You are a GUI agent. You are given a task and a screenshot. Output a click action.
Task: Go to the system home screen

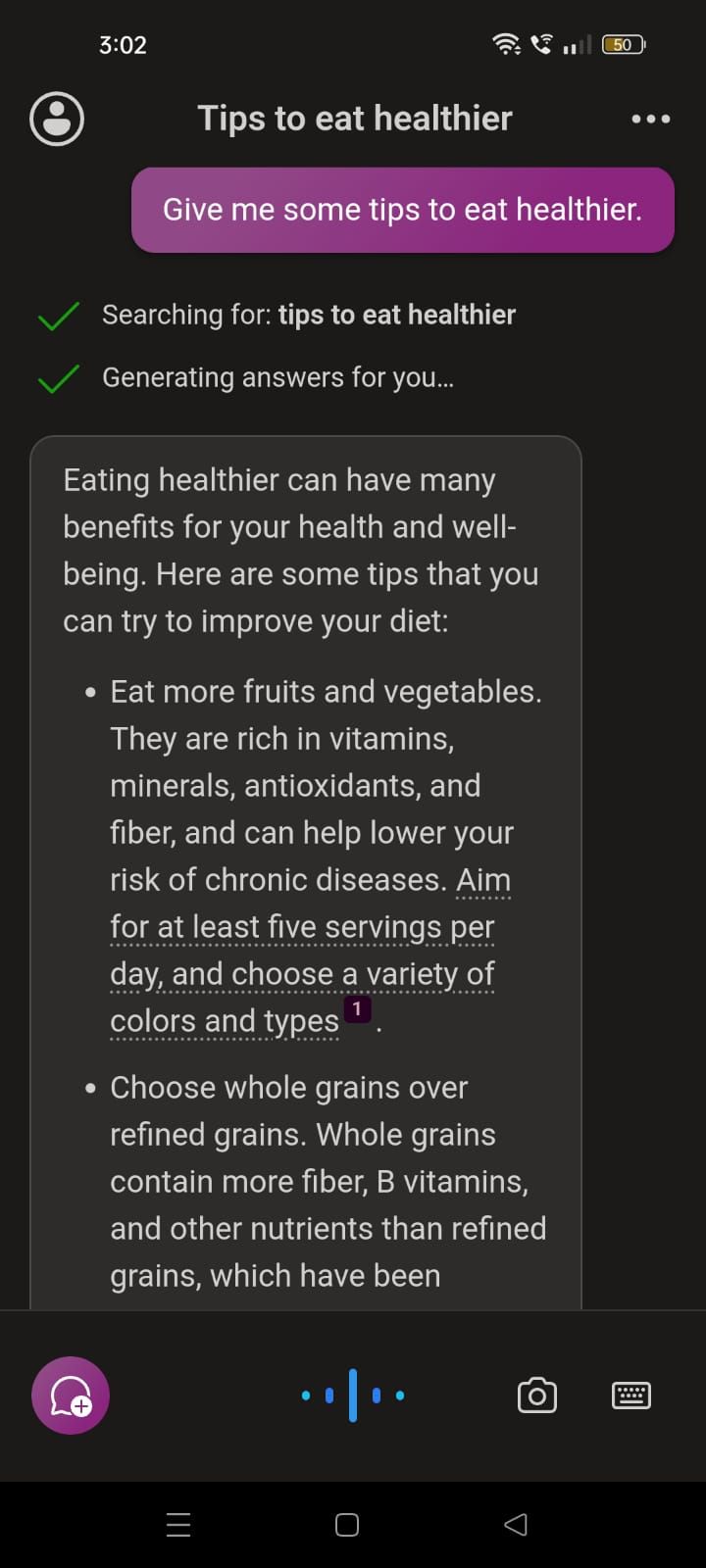click(x=347, y=1524)
